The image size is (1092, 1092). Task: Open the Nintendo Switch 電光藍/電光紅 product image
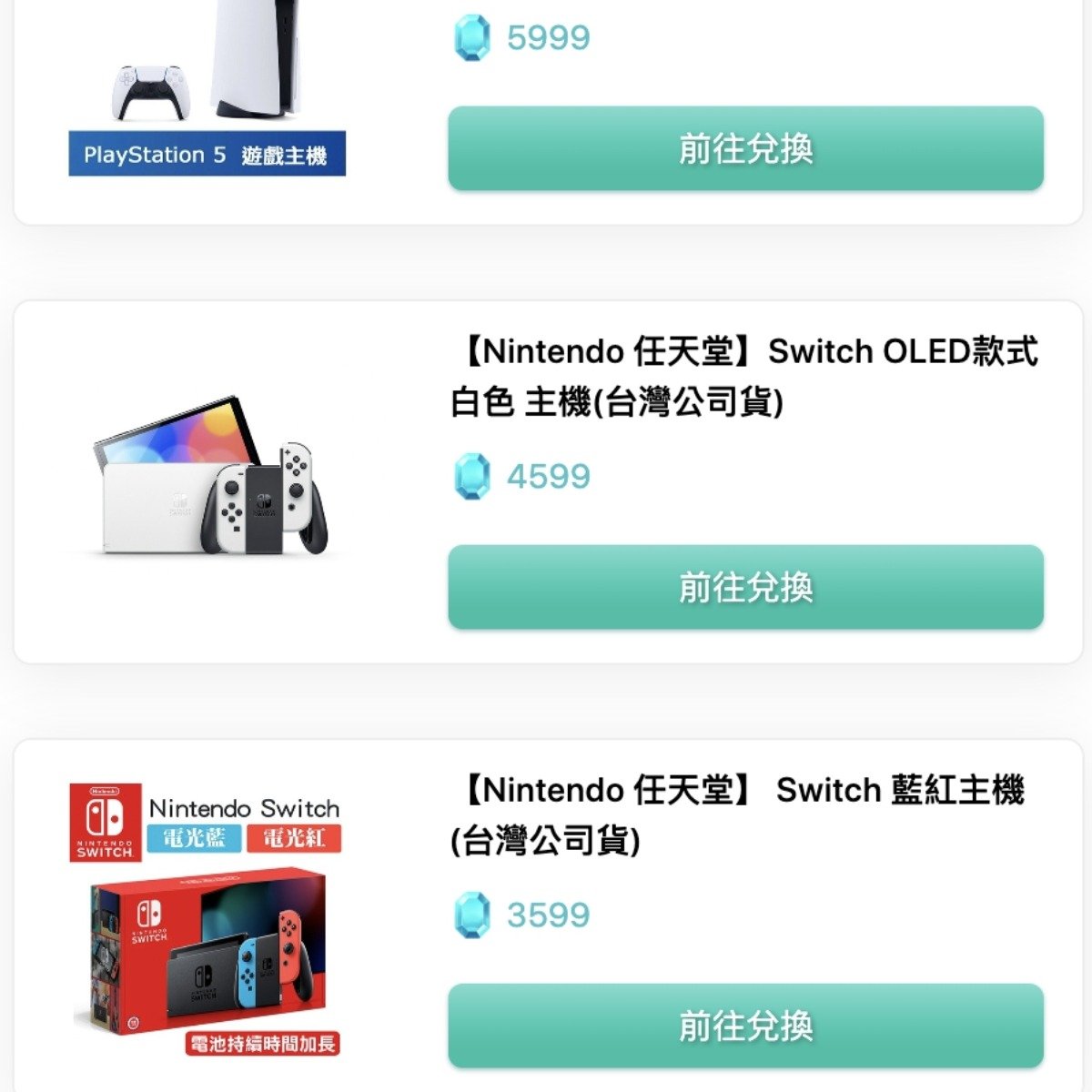(206, 919)
